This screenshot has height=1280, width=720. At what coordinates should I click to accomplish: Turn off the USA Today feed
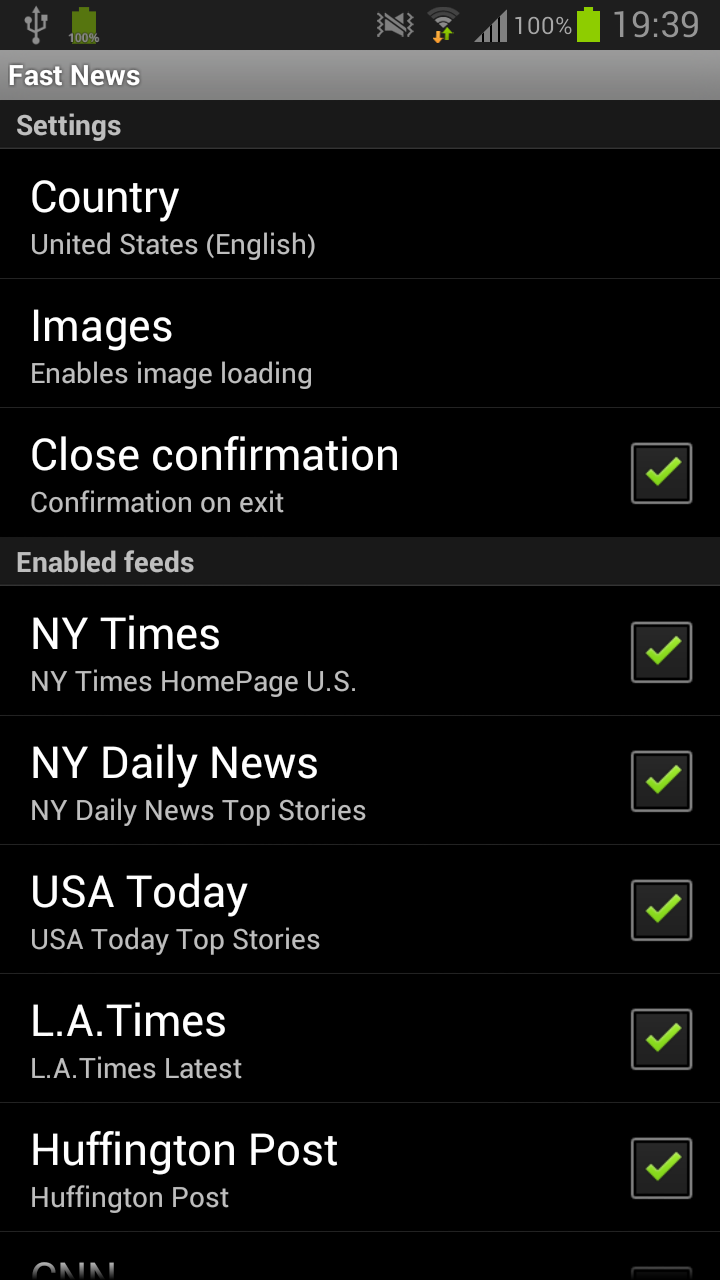coord(661,910)
